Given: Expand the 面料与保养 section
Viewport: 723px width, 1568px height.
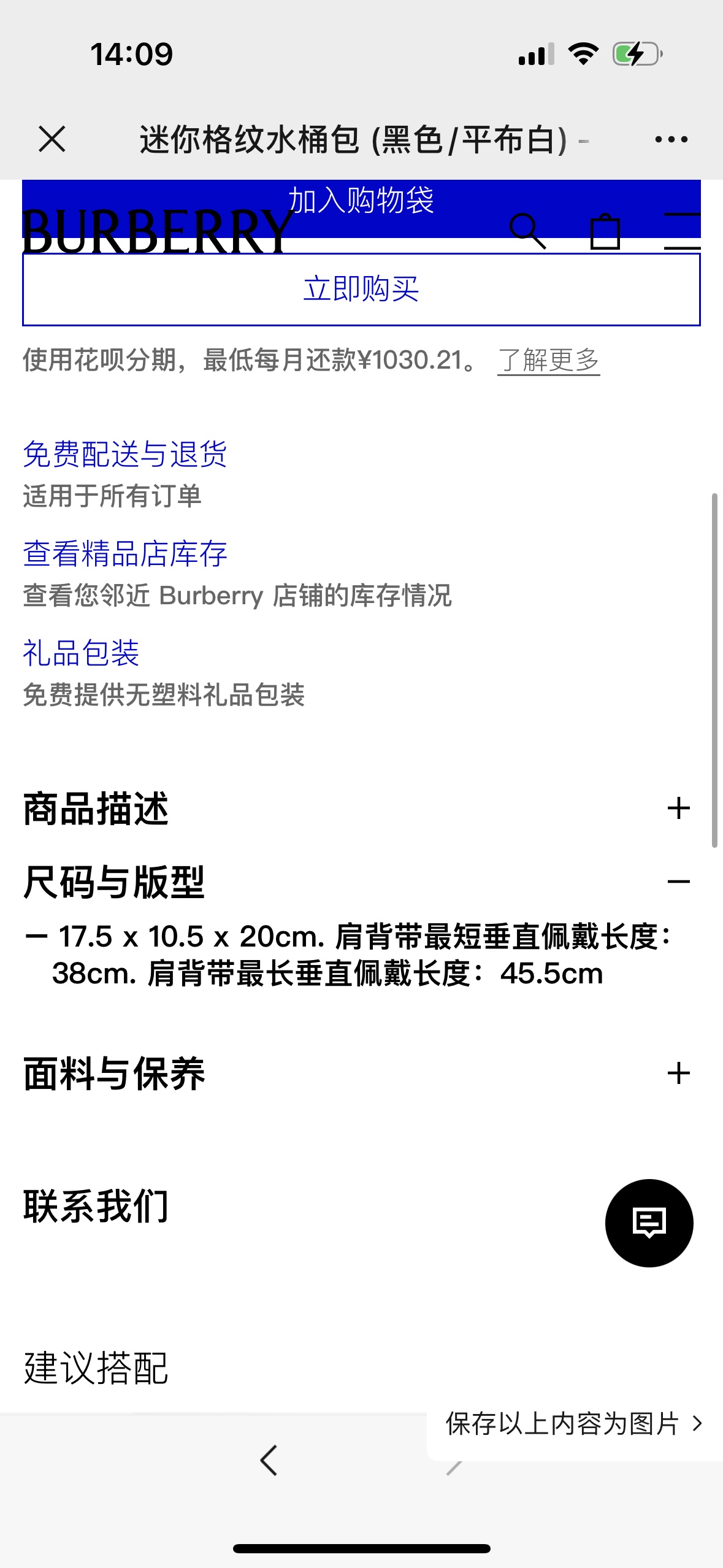Looking at the screenshot, I should pyautogui.click(x=678, y=1074).
